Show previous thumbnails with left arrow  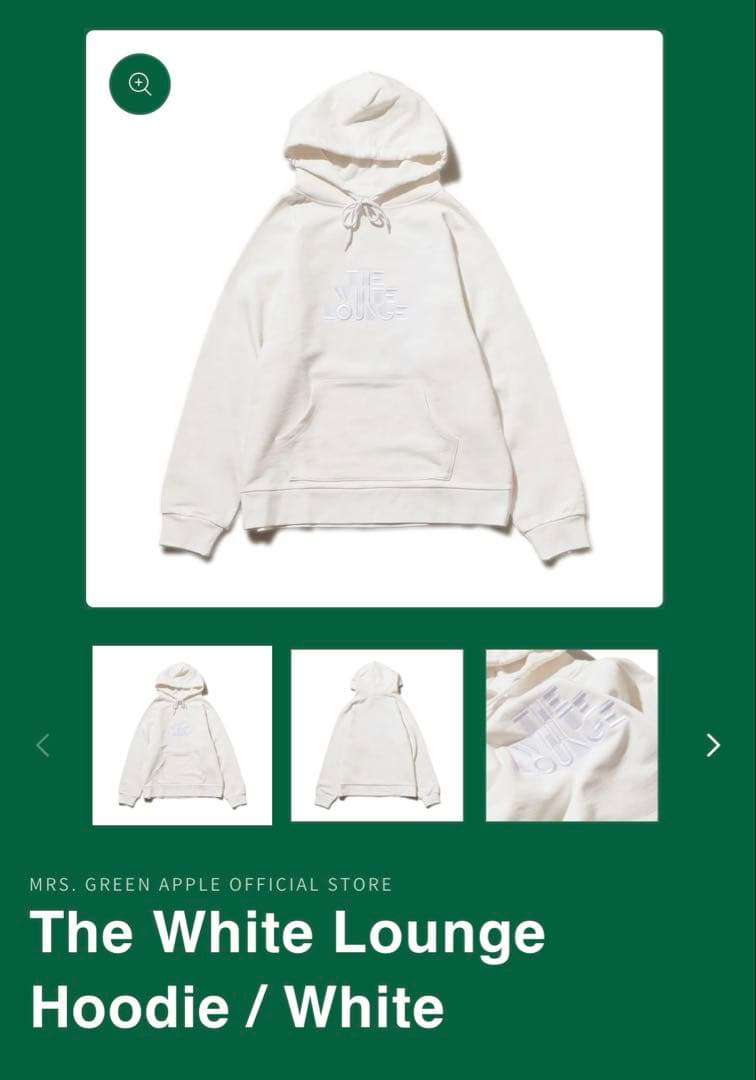pyautogui.click(x=42, y=745)
